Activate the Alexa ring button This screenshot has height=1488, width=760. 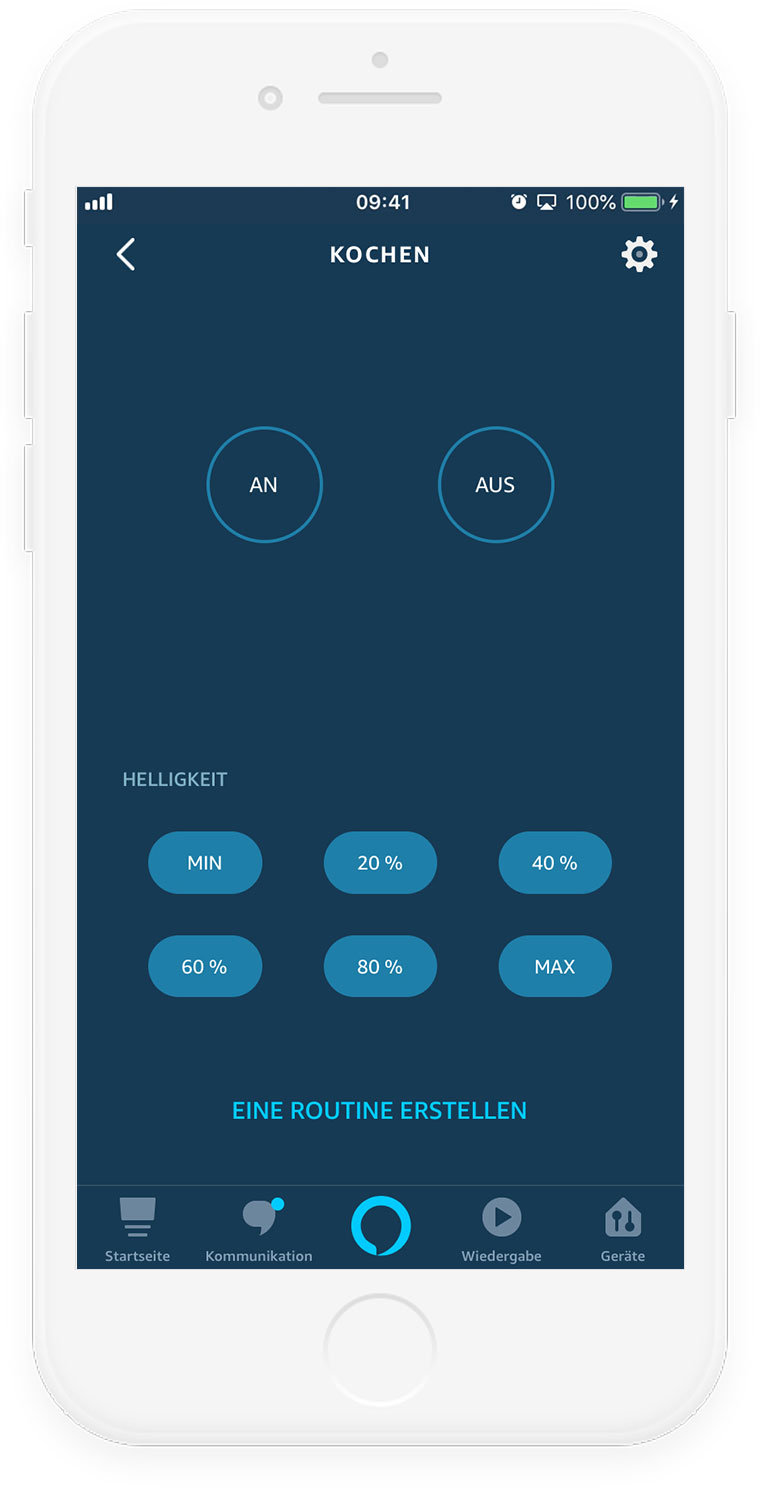coord(381,1226)
